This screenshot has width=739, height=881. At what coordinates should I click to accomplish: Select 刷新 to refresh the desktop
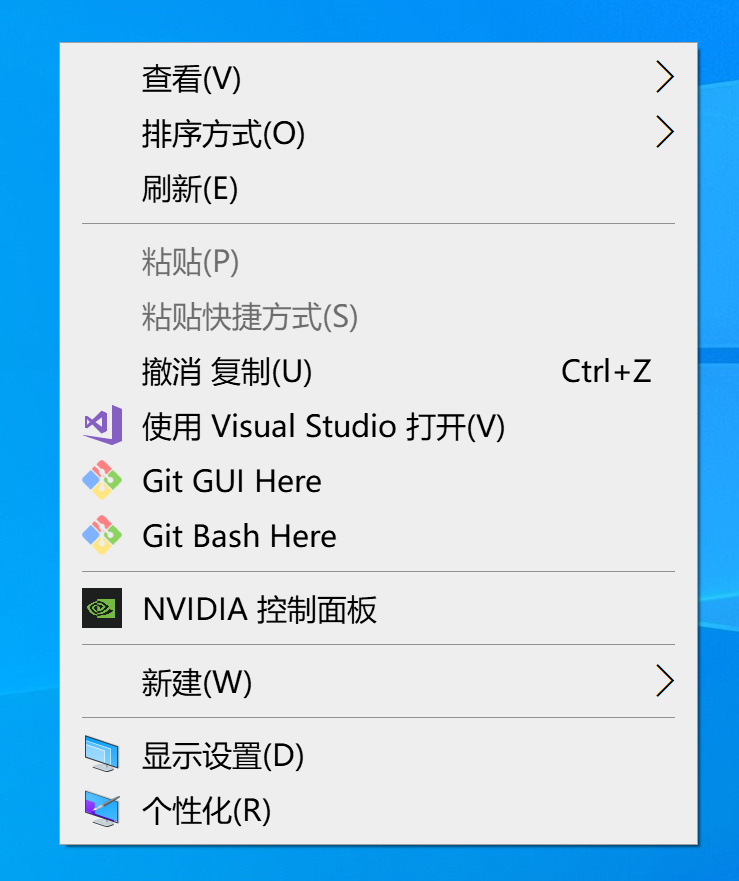coord(190,190)
